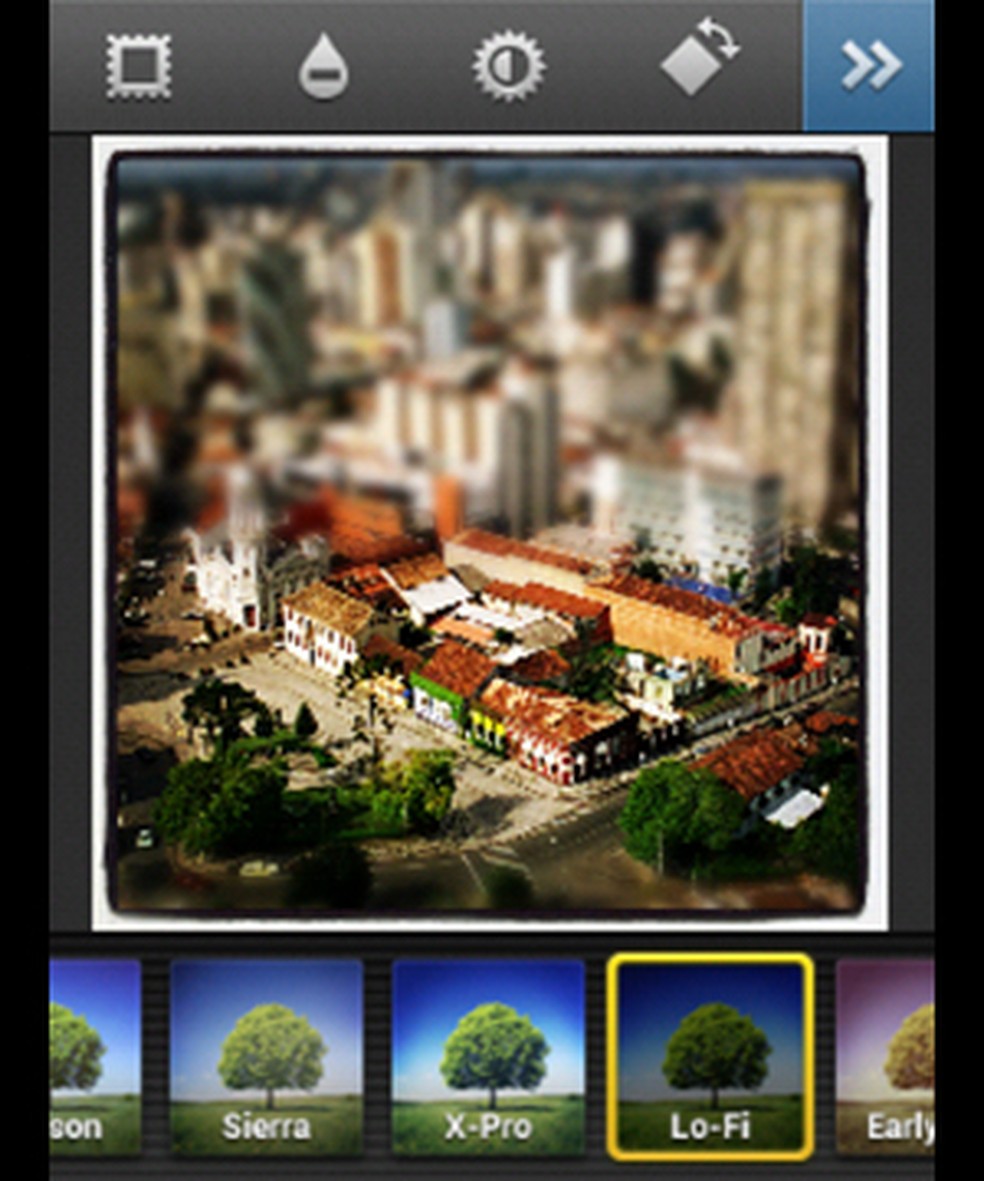Select the Lo-Fi filter
This screenshot has height=1181, width=984.
click(710, 1056)
